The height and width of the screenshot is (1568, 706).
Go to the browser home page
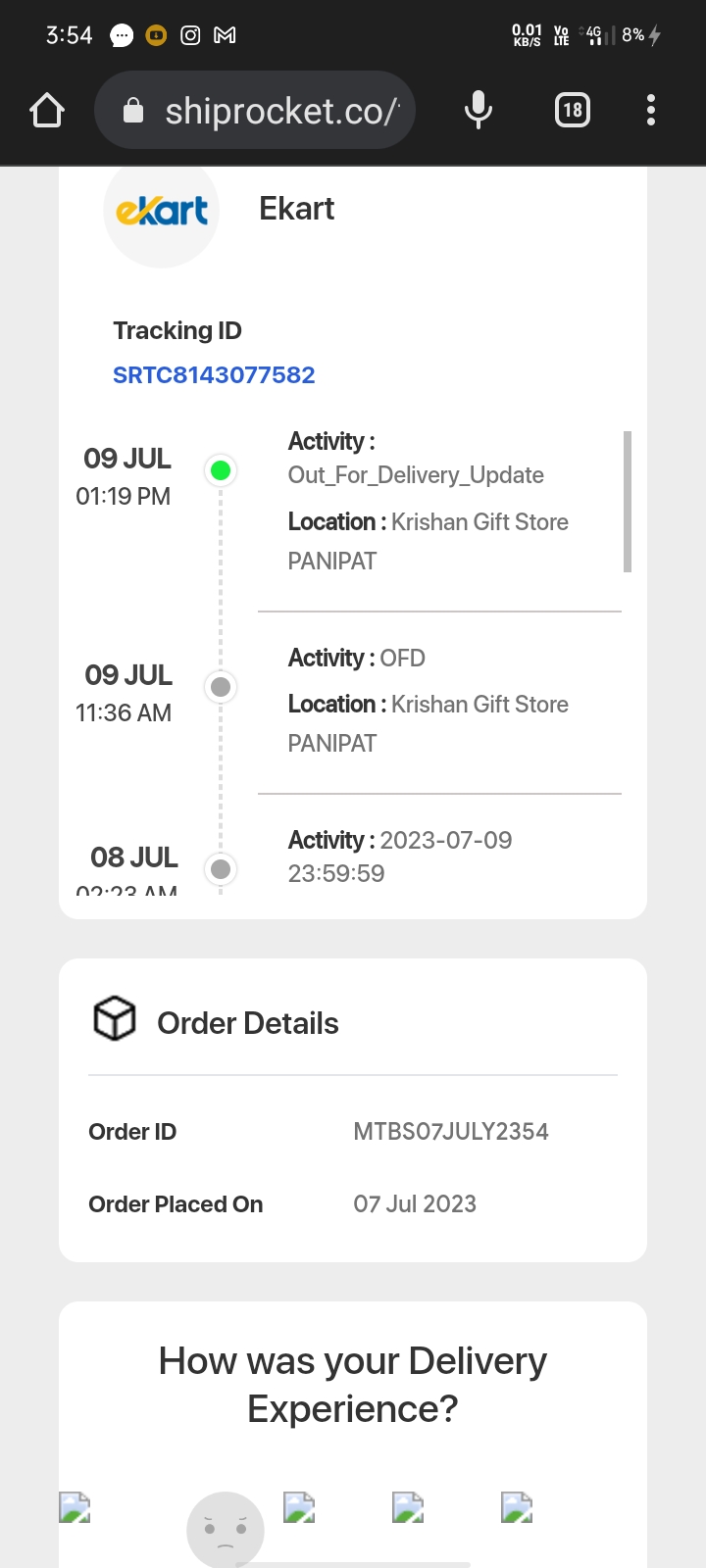(x=47, y=111)
